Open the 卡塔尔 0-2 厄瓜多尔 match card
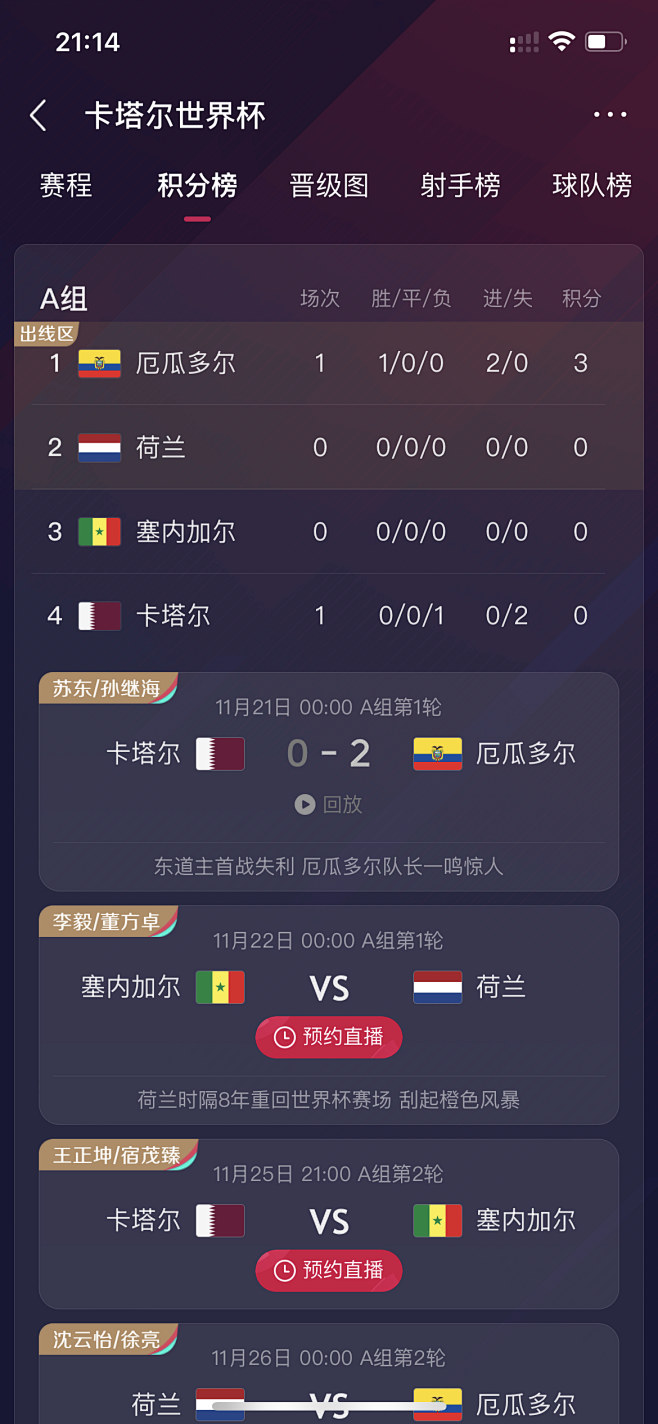Image resolution: width=658 pixels, height=1424 pixels. [x=329, y=781]
